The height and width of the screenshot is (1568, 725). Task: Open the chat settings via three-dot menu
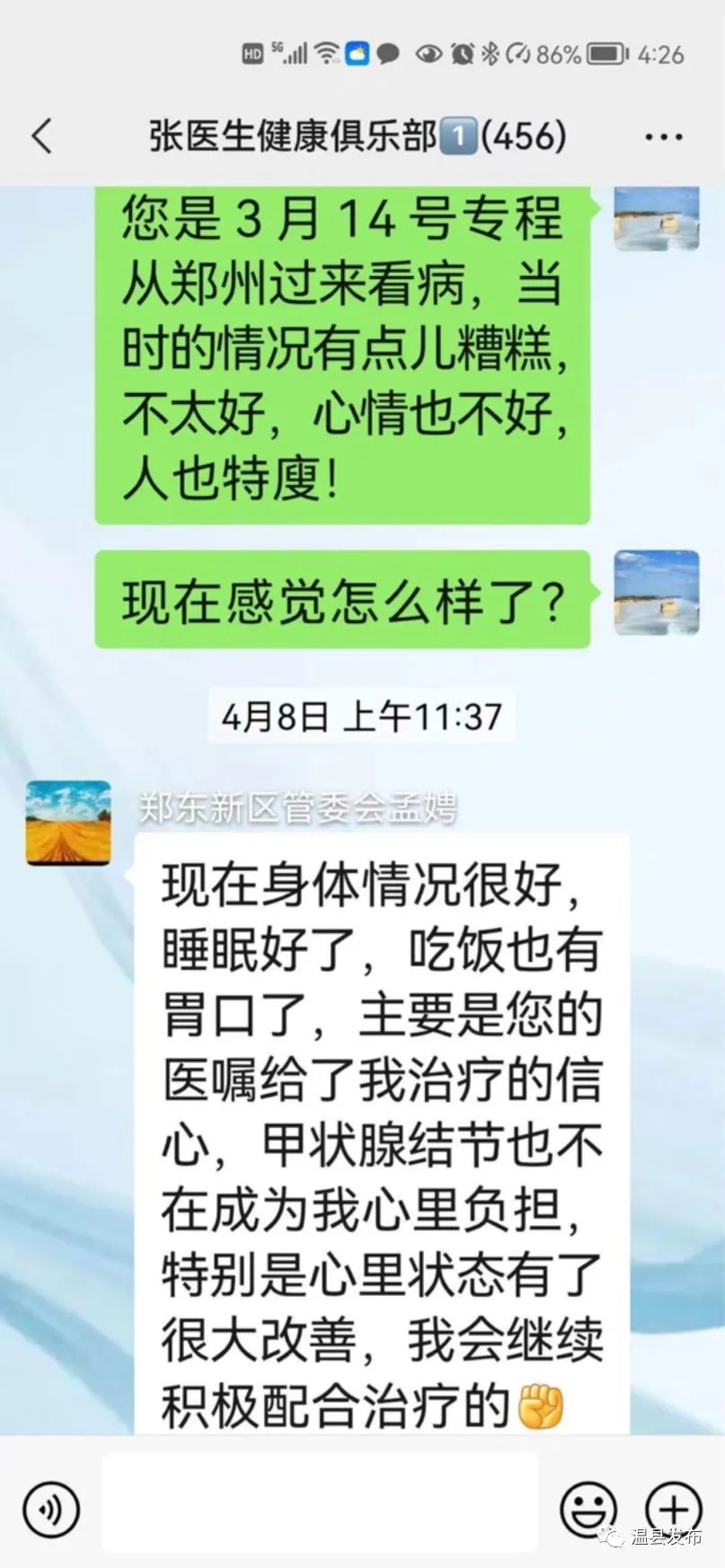[x=663, y=135]
